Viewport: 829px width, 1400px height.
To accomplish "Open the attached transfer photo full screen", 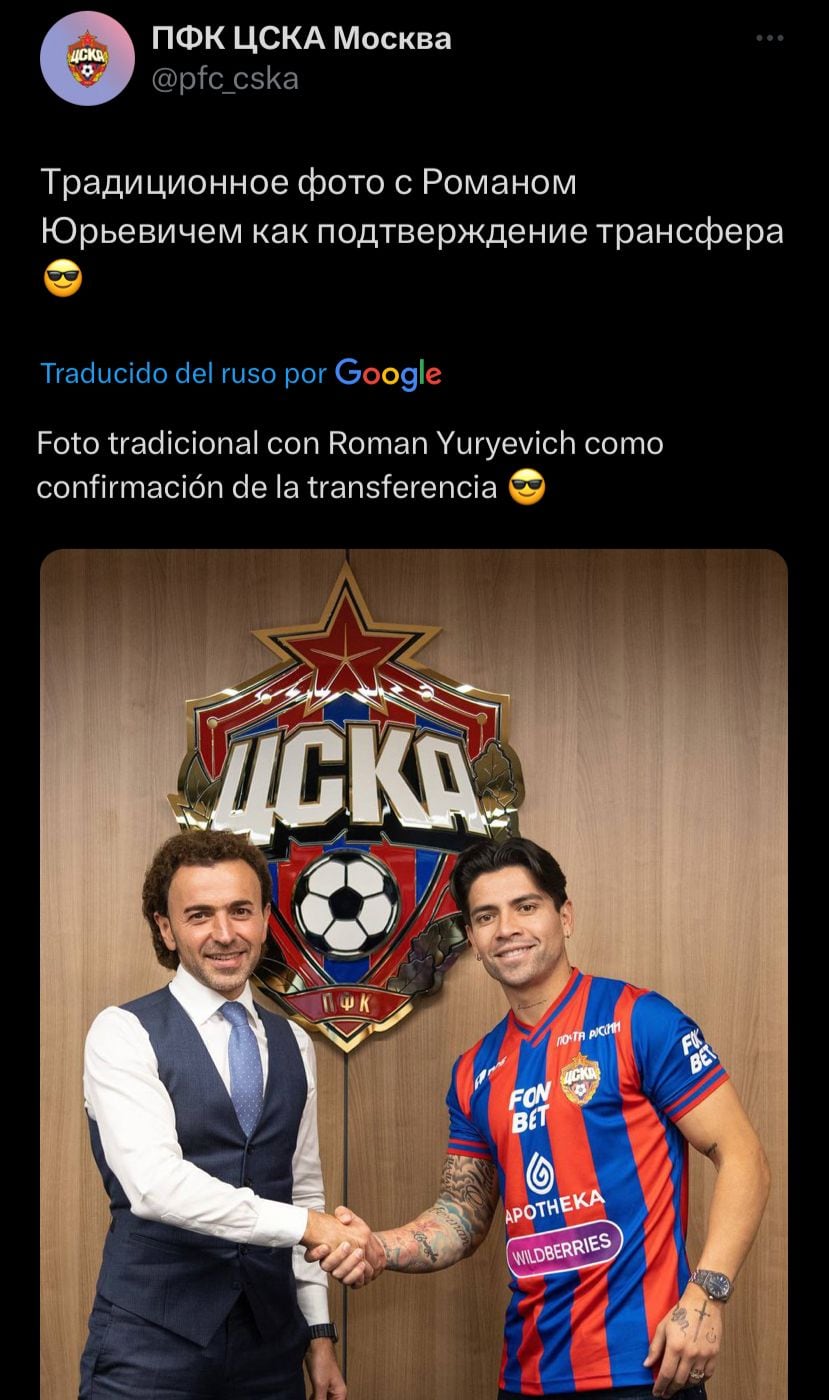I will pyautogui.click(x=414, y=970).
